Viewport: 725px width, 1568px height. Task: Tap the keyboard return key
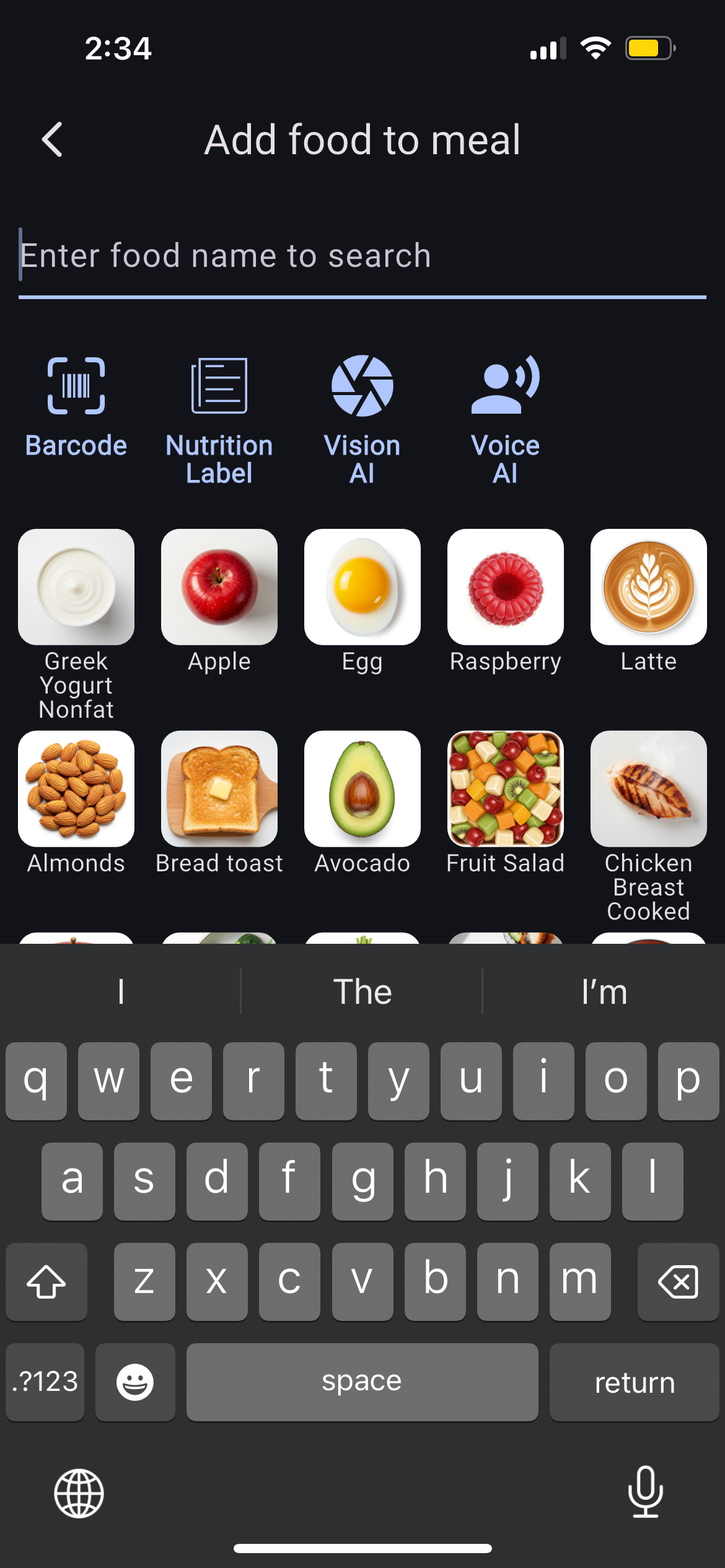634,1382
